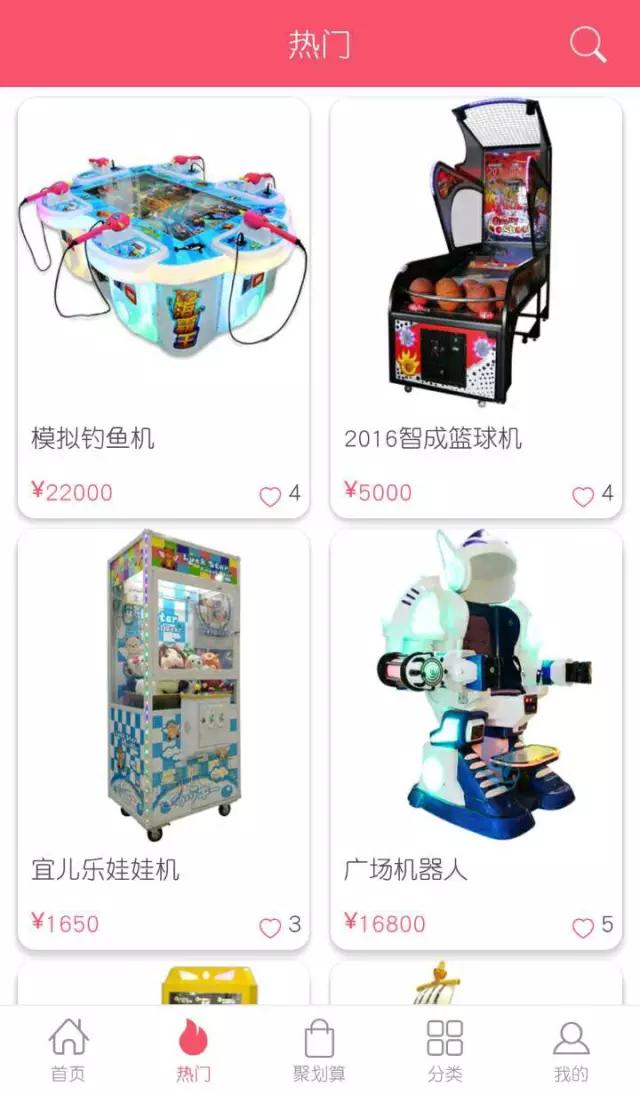Viewport: 640px width, 1095px height.
Task: Switch to the 分类 tab
Action: [x=444, y=1050]
